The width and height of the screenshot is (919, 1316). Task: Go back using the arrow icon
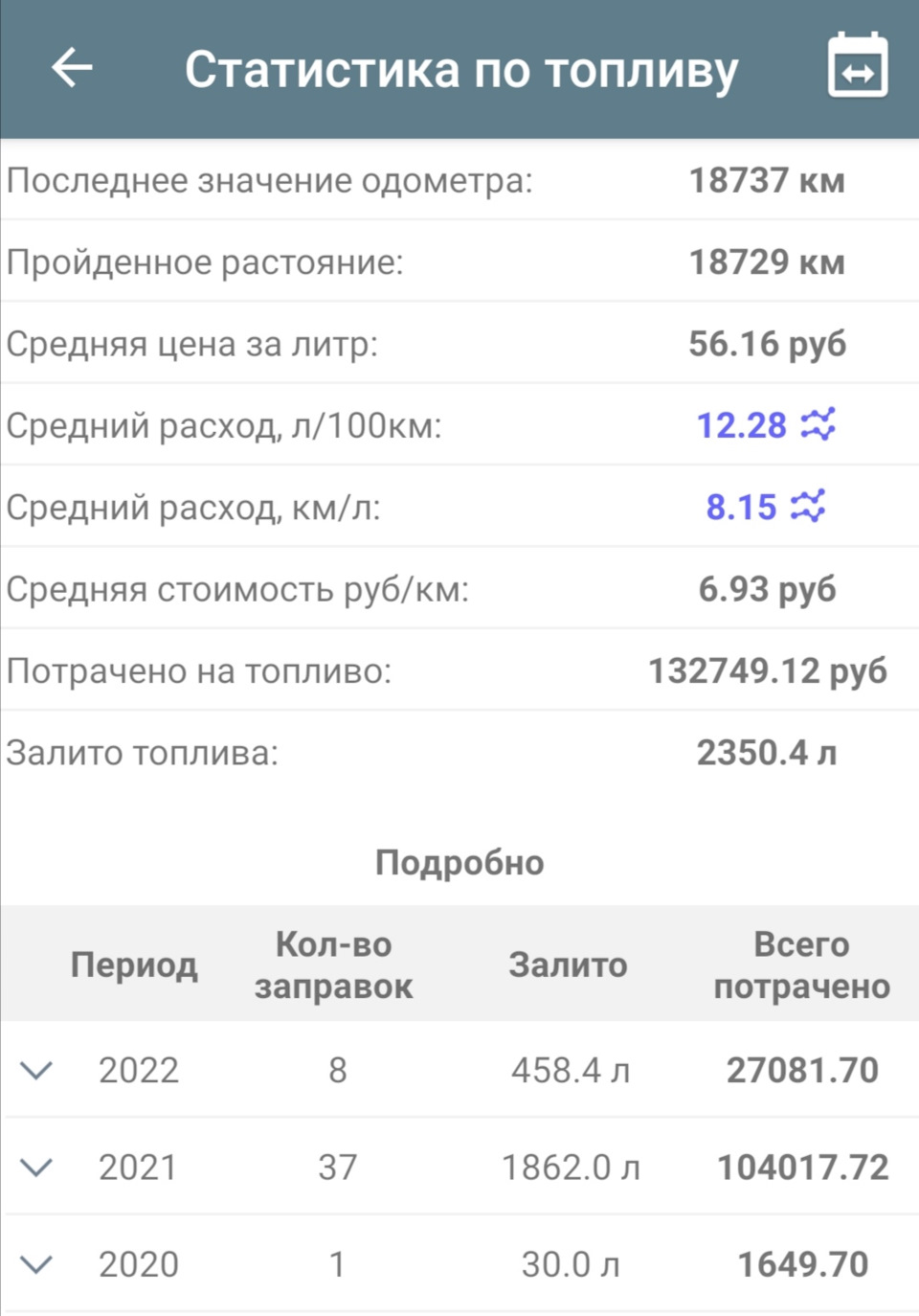[72, 68]
